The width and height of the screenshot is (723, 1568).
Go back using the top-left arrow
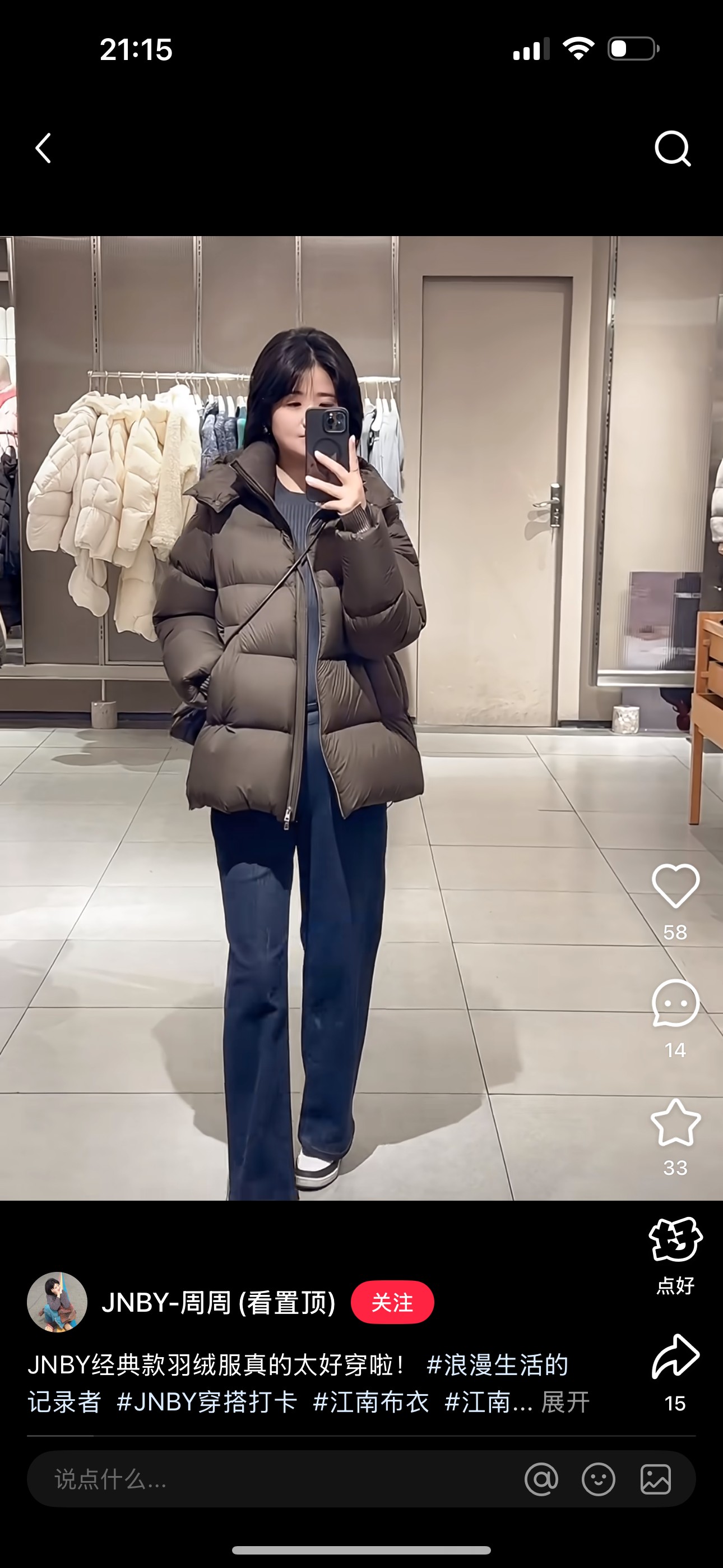(x=43, y=149)
